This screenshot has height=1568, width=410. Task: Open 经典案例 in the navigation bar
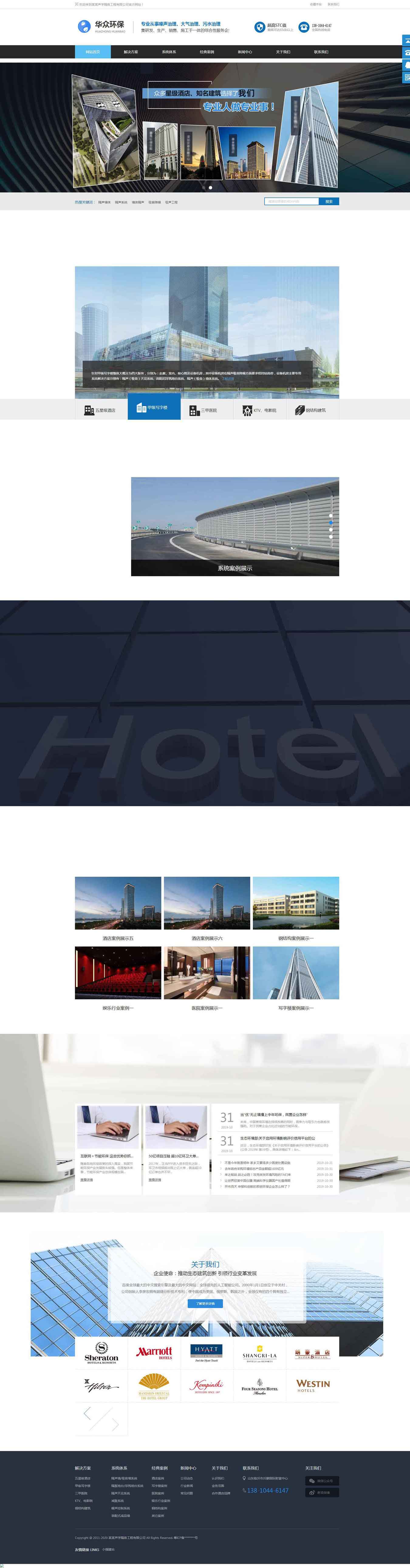pyautogui.click(x=207, y=52)
